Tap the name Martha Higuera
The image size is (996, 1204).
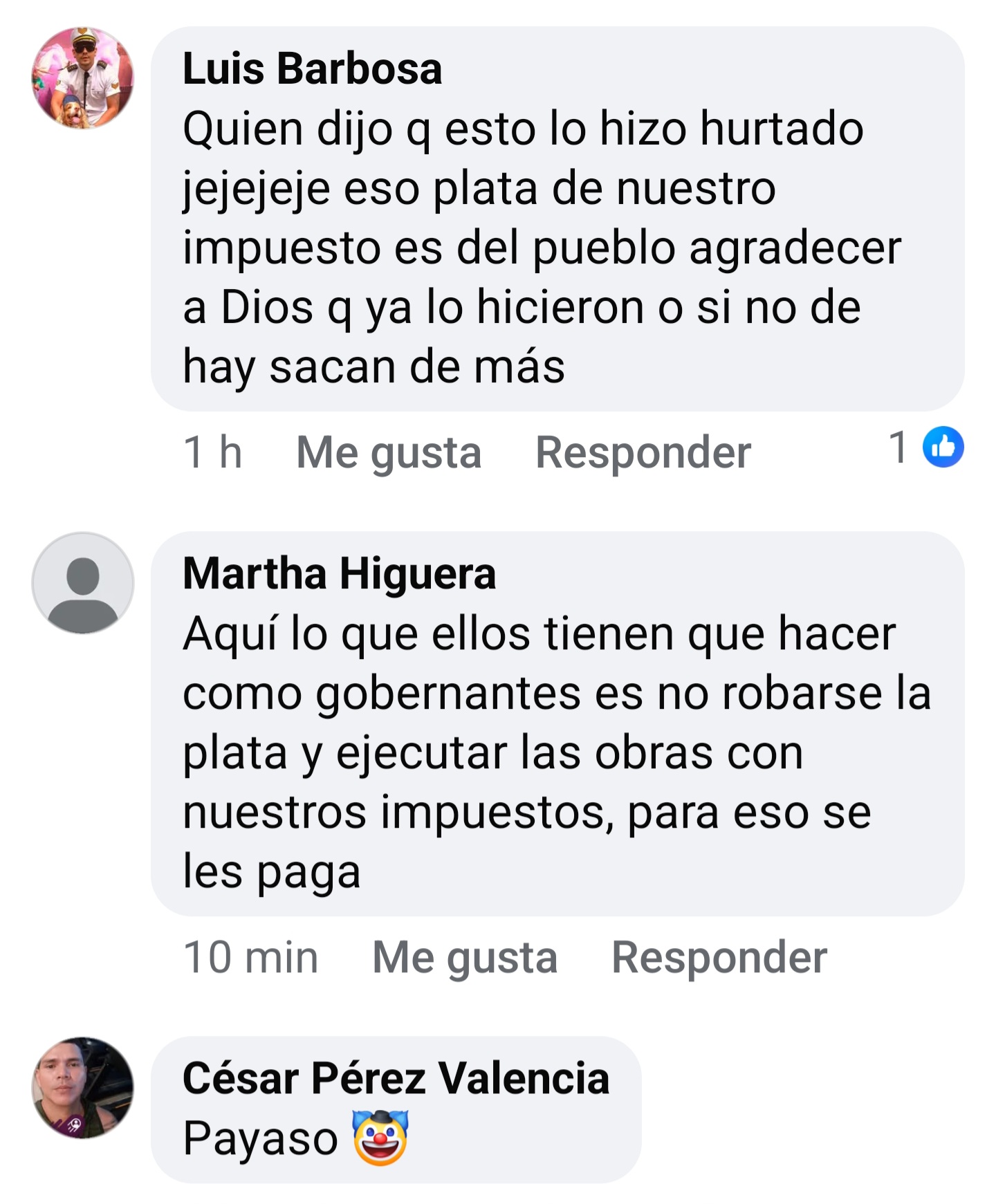coord(339,573)
